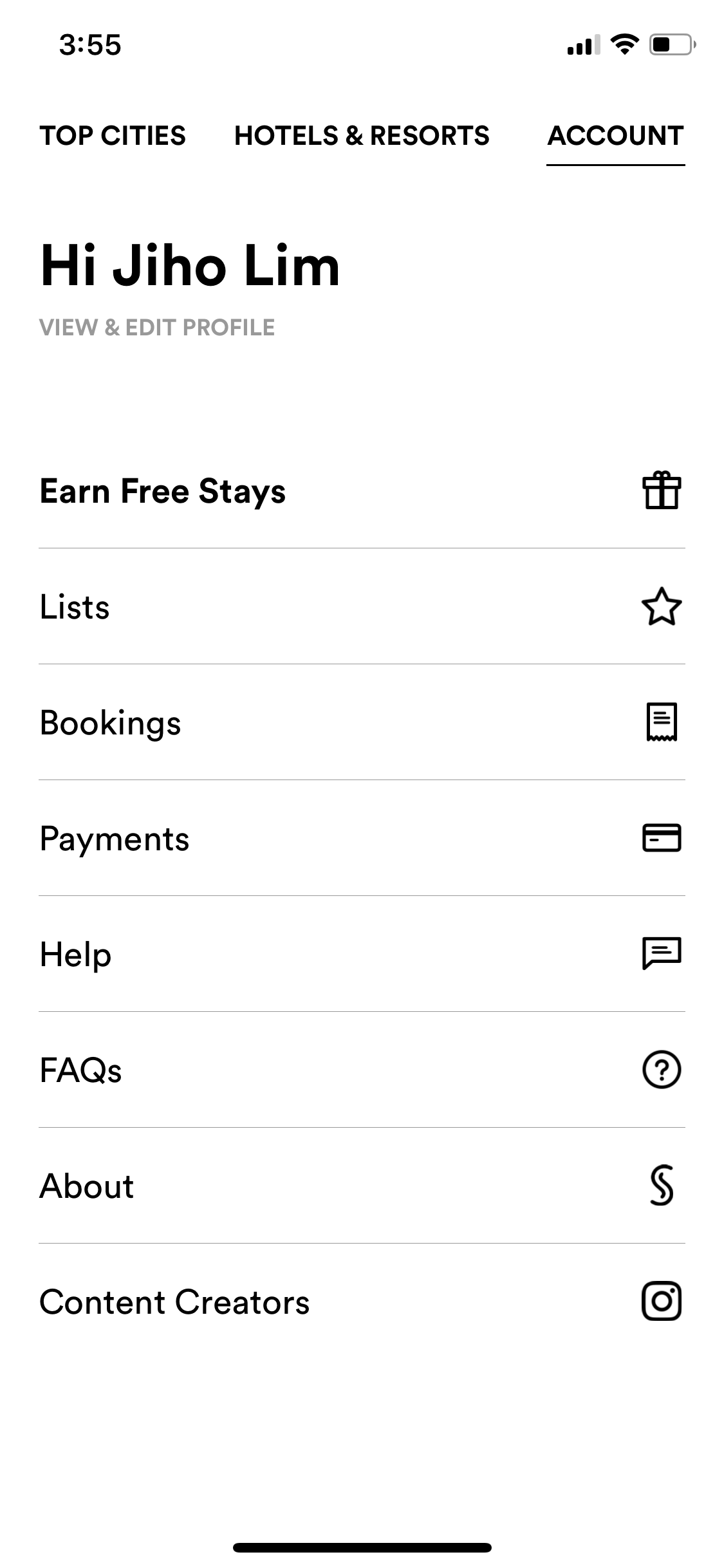Screen dimensions: 724x1568
Task: Open the About row
Action: click(362, 1186)
